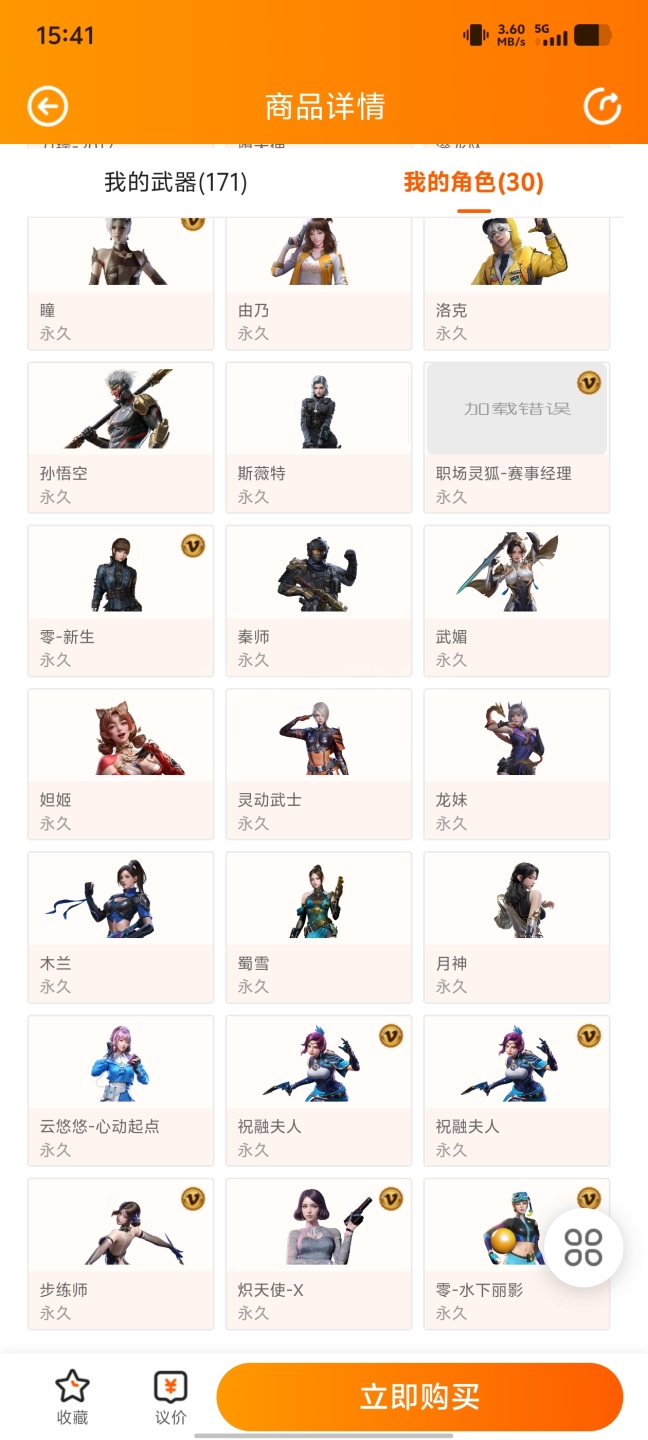Select the 我的角色(30) tab
648x1440 pixels.
tap(474, 182)
